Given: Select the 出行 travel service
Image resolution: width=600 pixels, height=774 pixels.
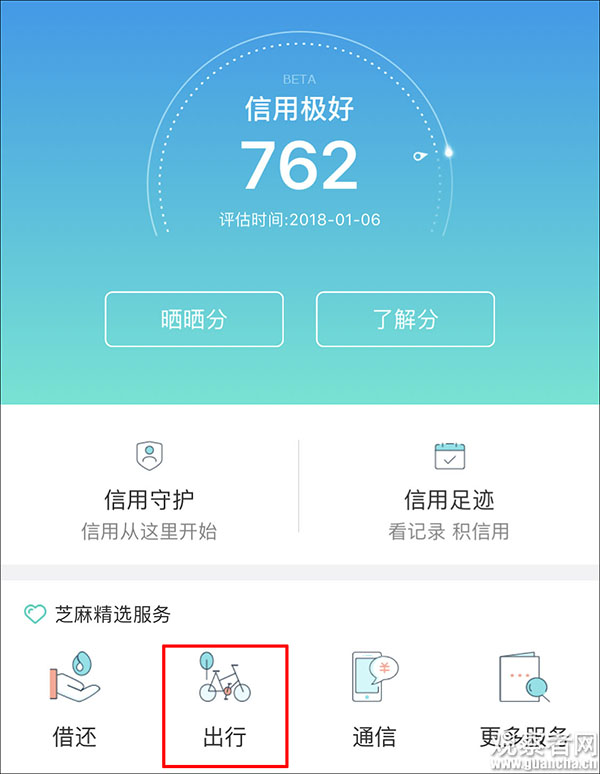Looking at the screenshot, I should [x=225, y=700].
